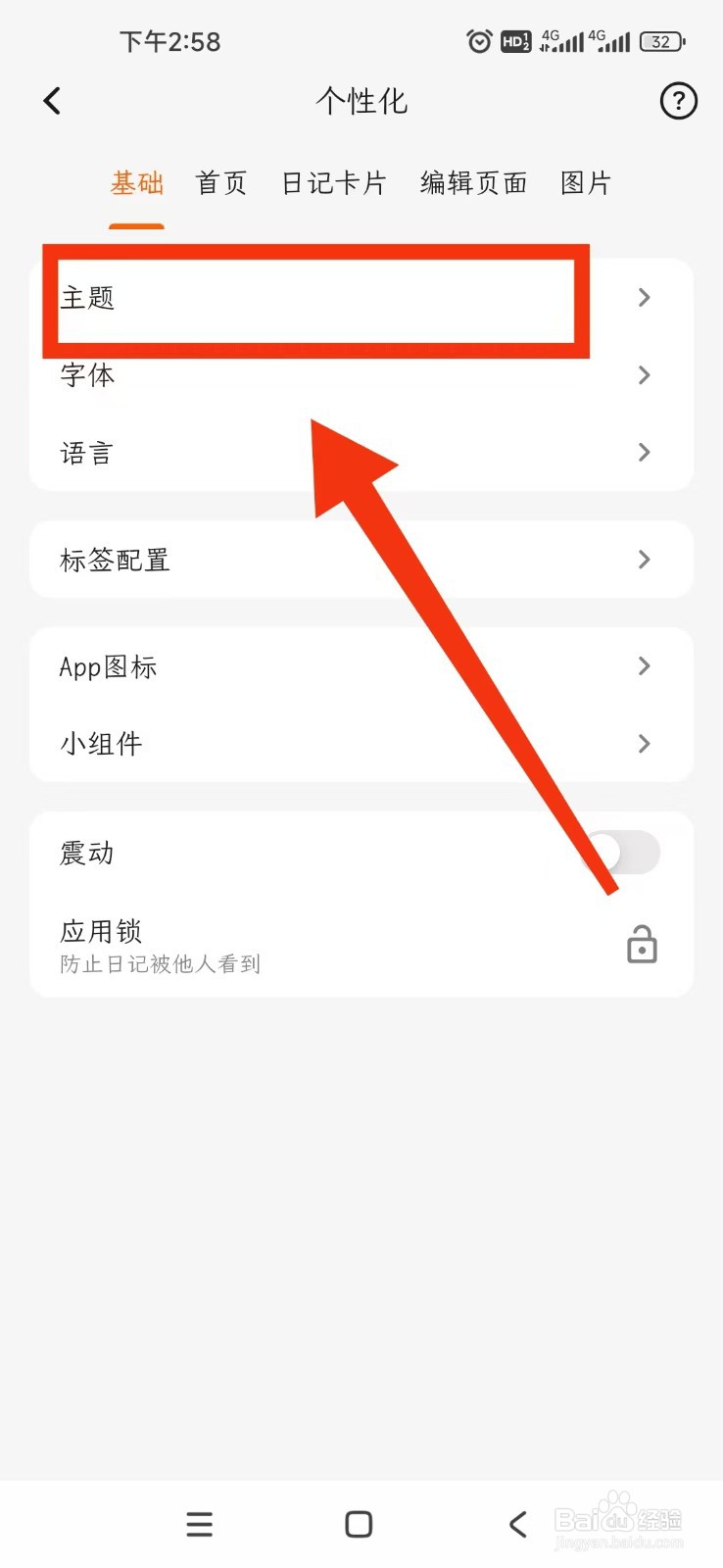Tap the recents menu button in navigation bar
This screenshot has height=1568, width=723.
click(199, 1524)
